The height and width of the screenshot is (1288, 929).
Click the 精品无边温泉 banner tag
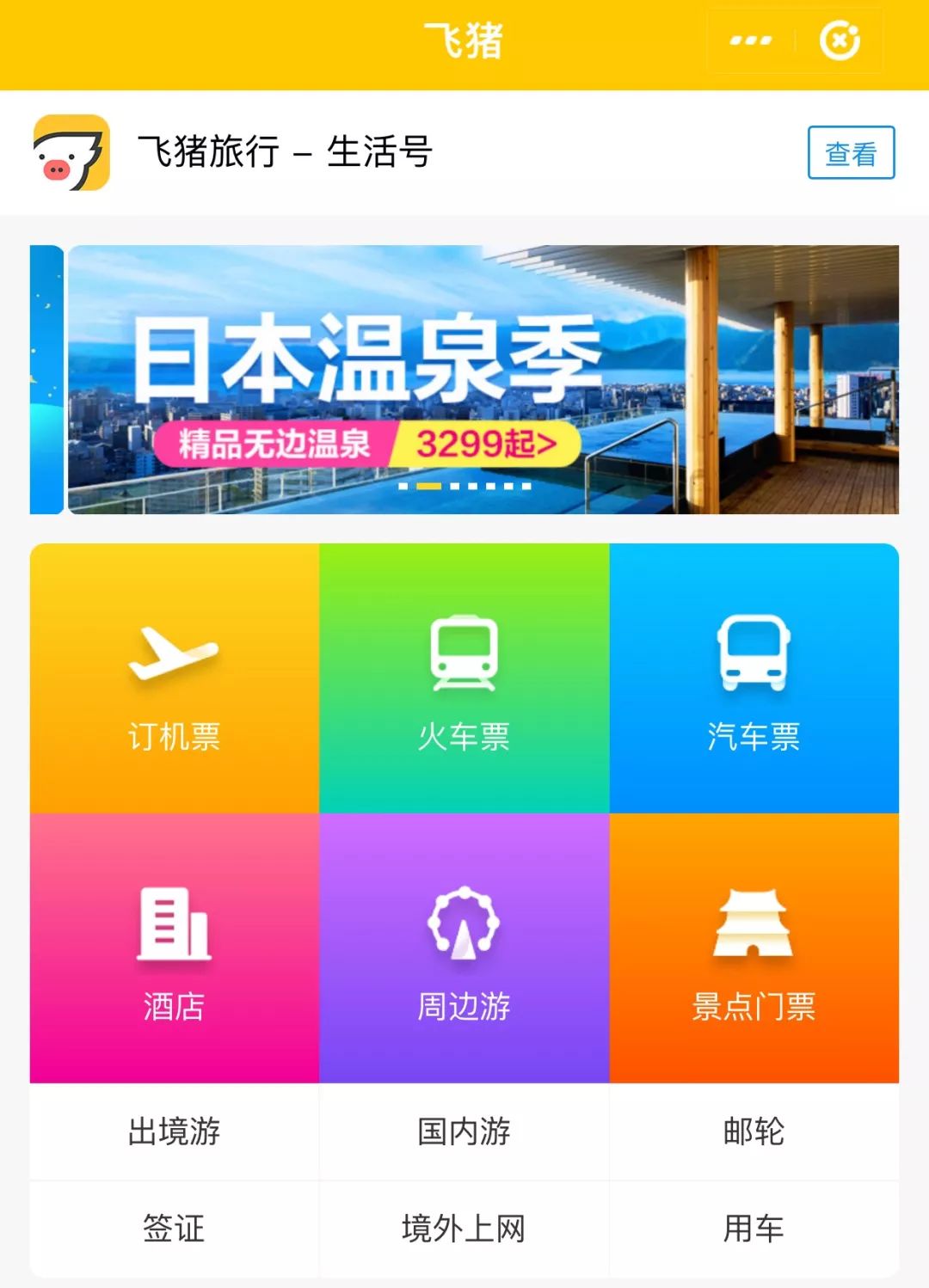click(x=277, y=442)
